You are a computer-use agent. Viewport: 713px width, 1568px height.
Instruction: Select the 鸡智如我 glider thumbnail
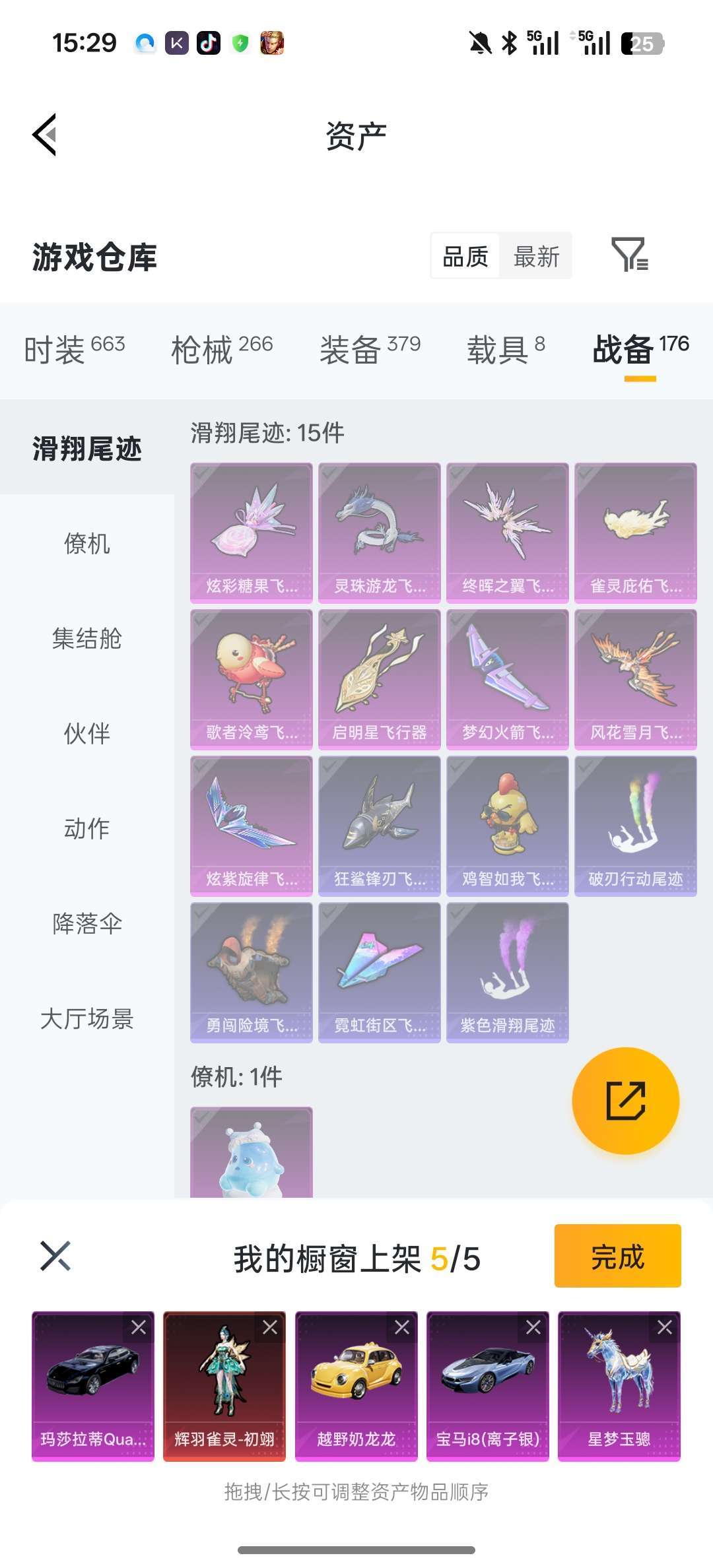[x=507, y=825]
